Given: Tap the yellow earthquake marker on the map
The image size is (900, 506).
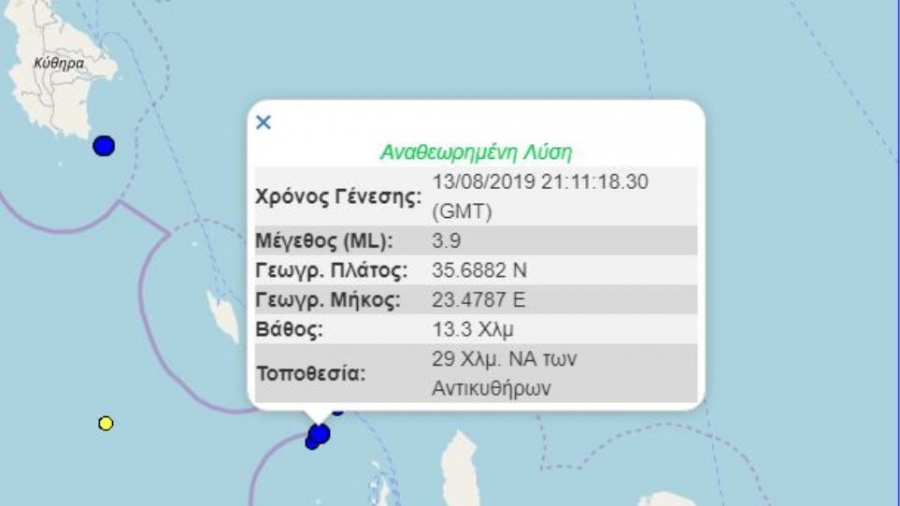Looking at the screenshot, I should pyautogui.click(x=106, y=423).
